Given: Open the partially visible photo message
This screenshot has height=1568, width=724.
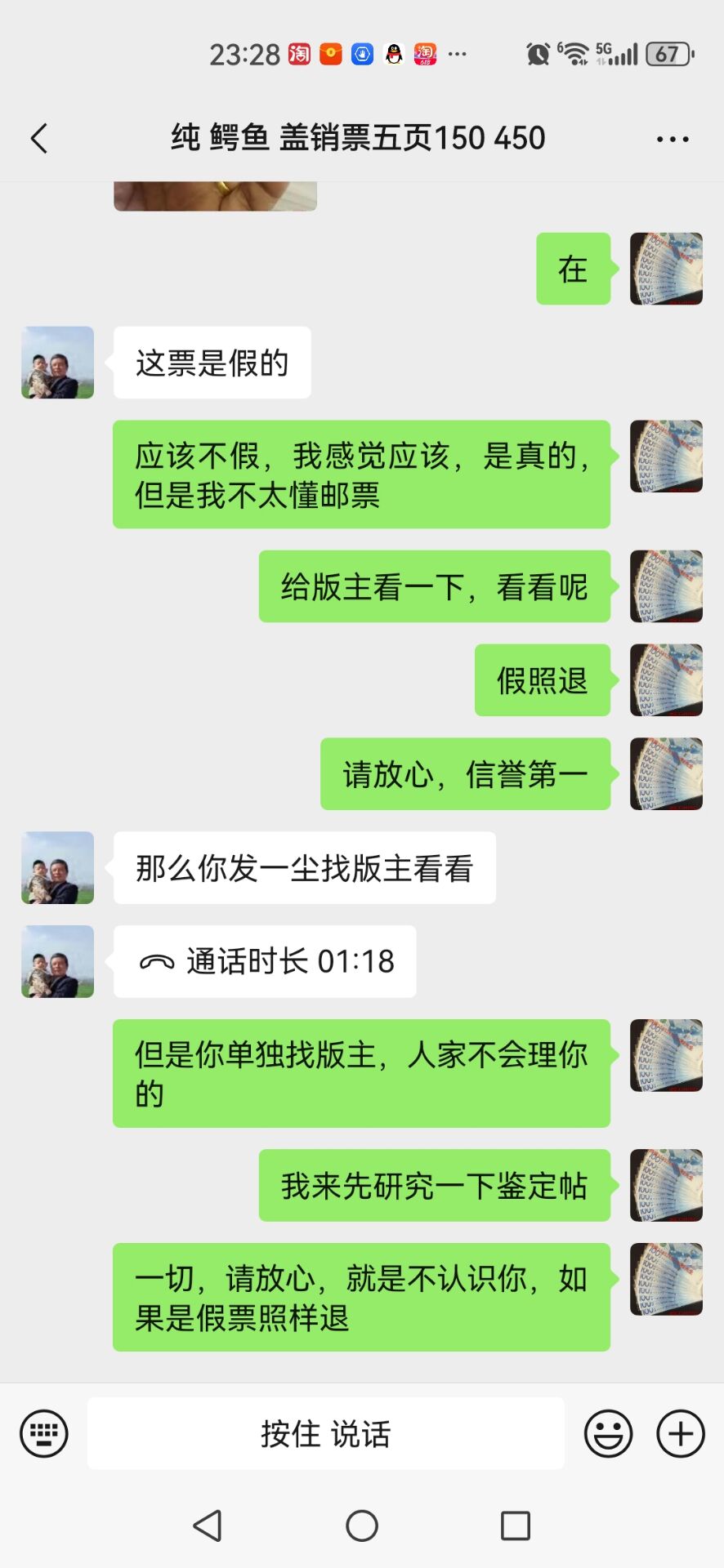Looking at the screenshot, I should (x=215, y=196).
